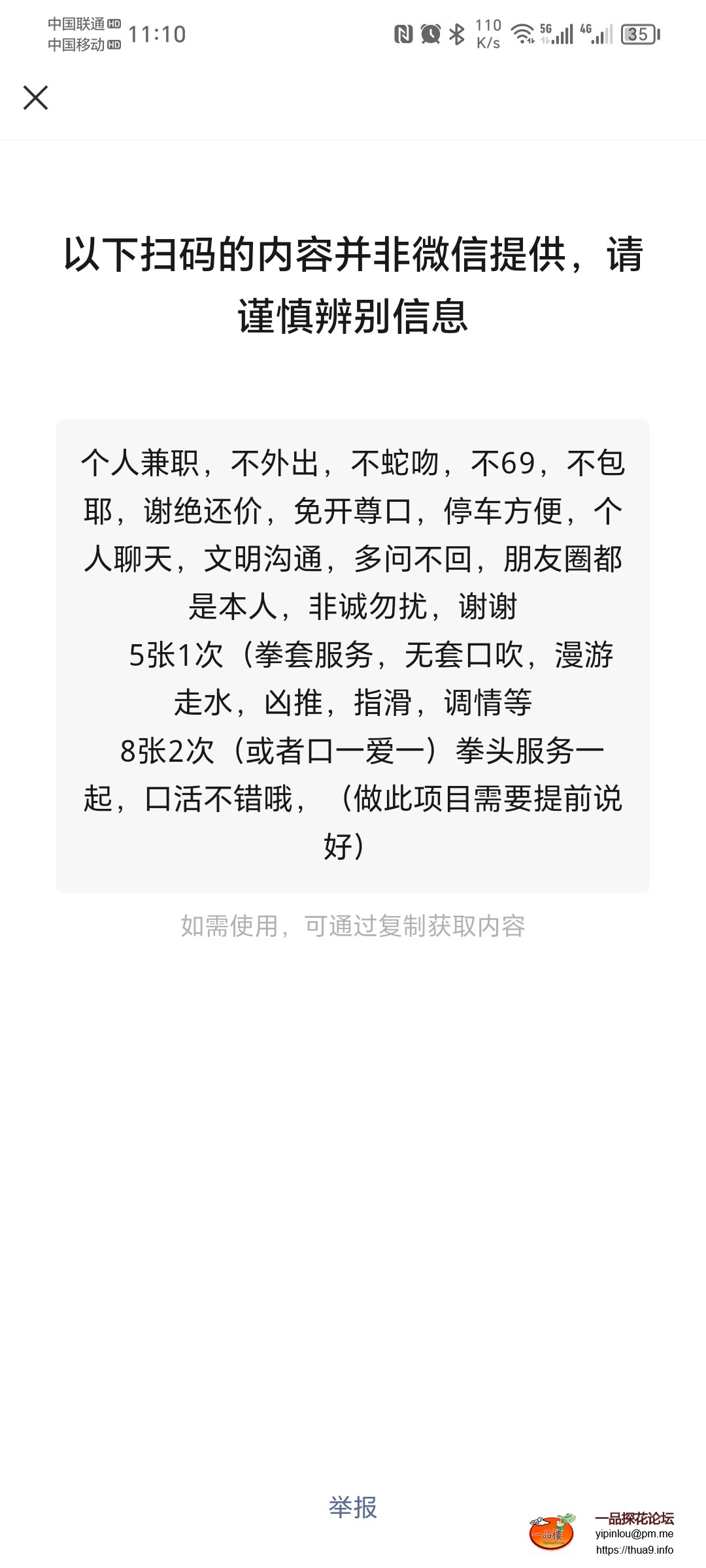Close the scan result page
This screenshot has width=706, height=1568.
pos(35,98)
